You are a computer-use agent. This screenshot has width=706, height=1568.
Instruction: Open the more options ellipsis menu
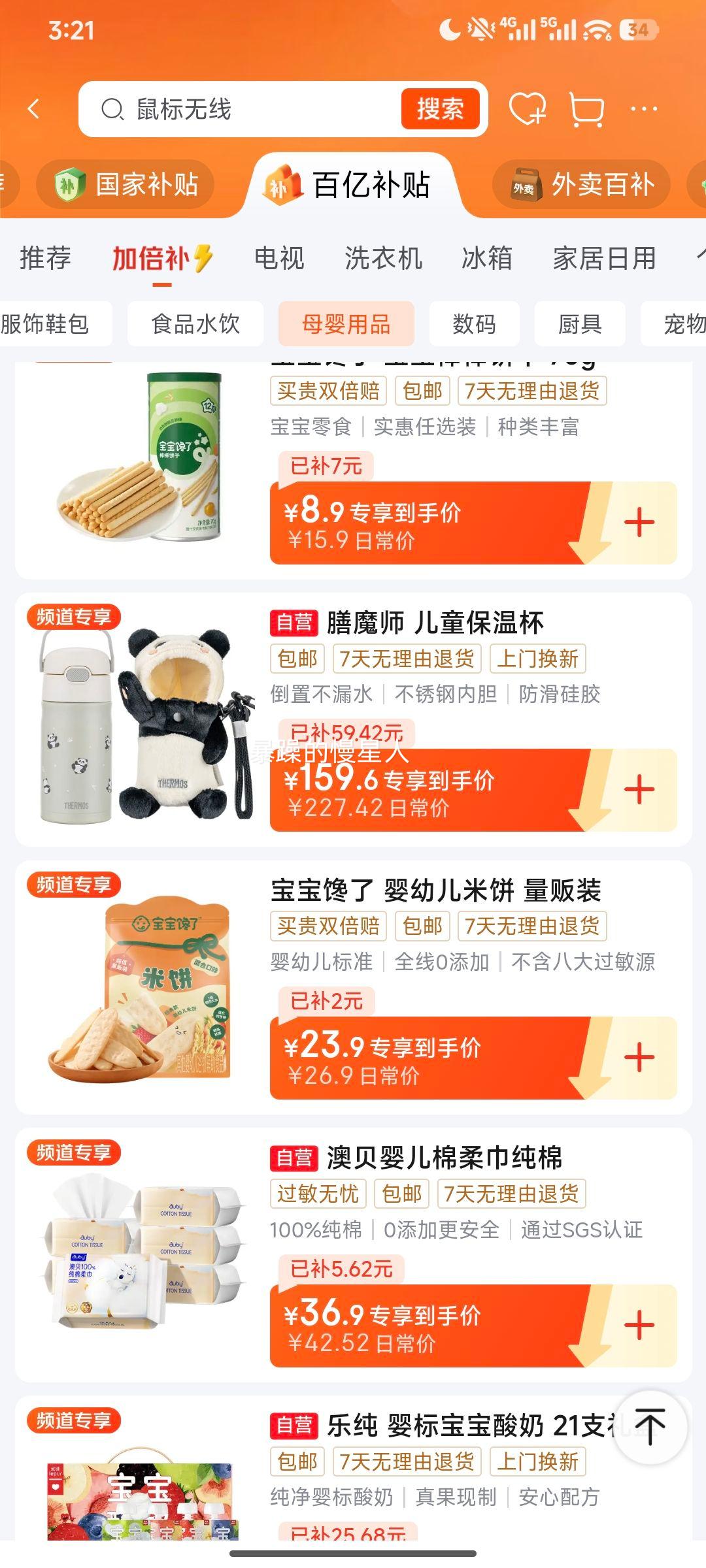coord(643,110)
